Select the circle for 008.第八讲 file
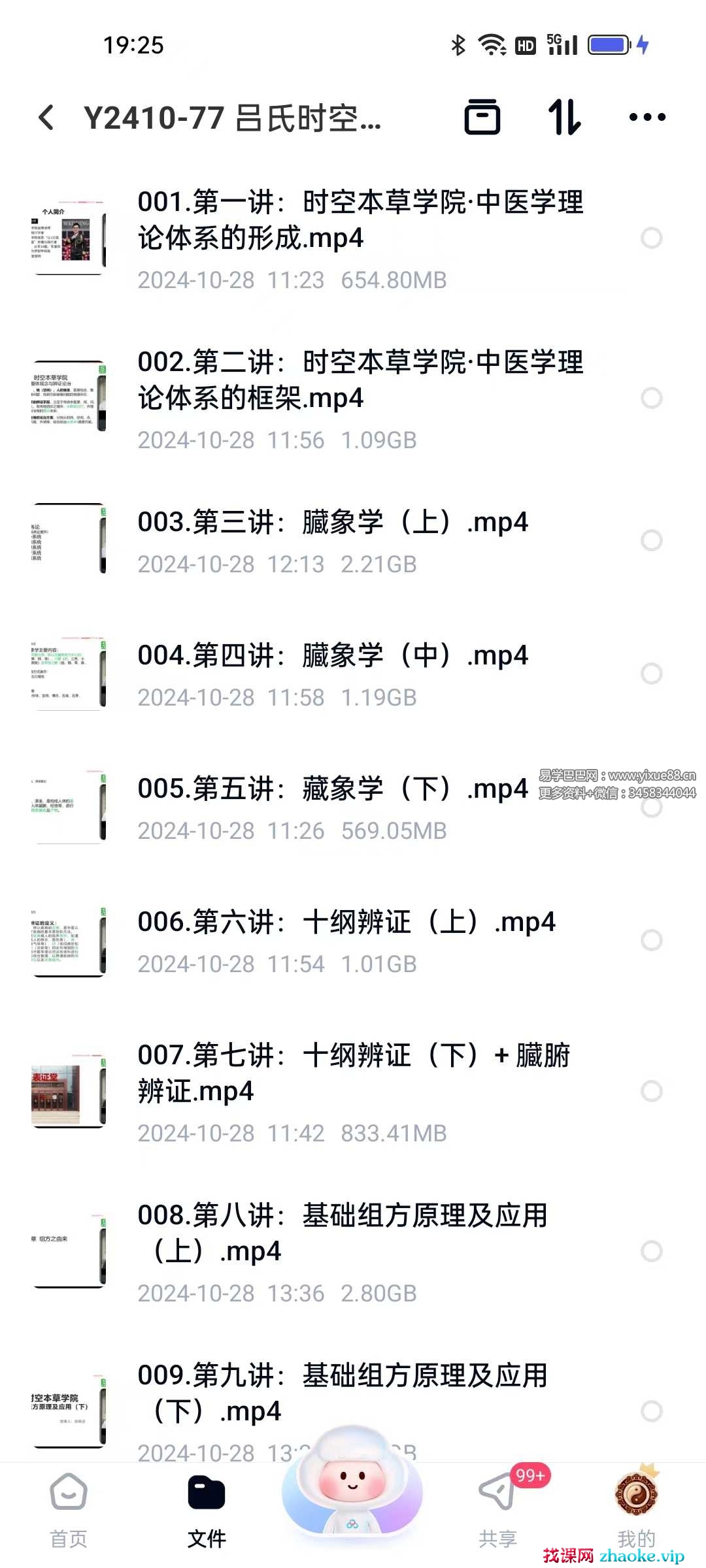 pos(651,1251)
